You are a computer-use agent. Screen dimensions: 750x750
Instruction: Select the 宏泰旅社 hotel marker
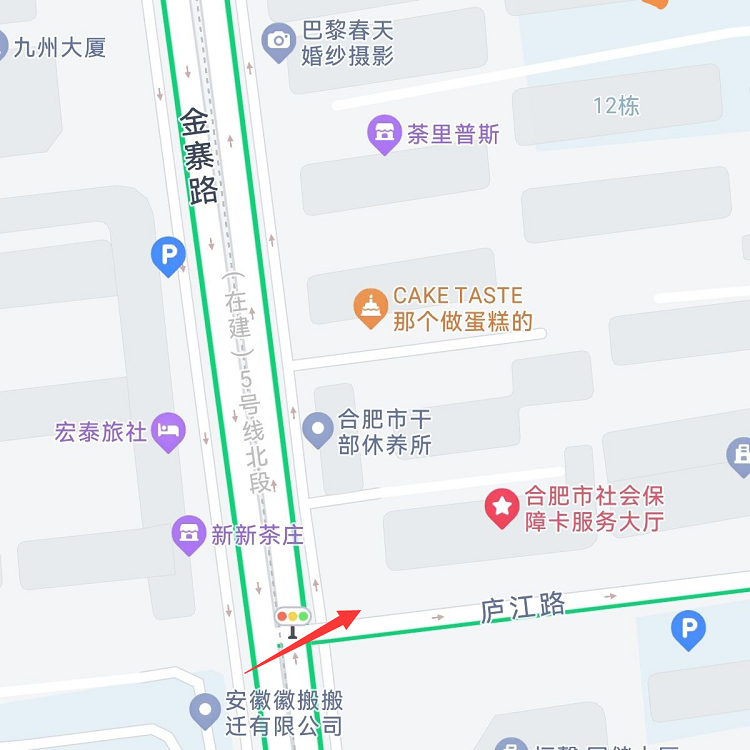[x=169, y=431]
